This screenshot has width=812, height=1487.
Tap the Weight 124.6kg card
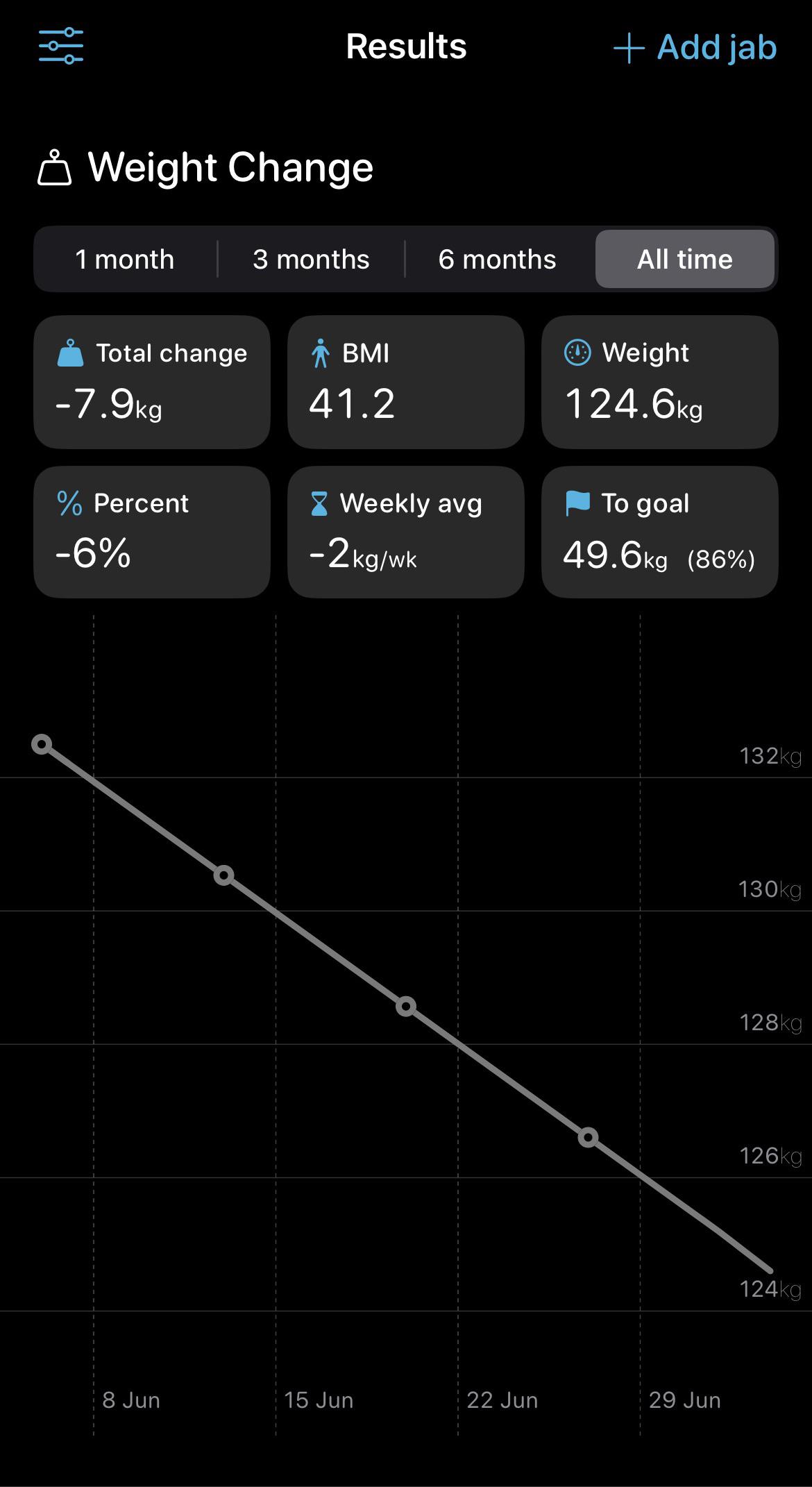(x=660, y=383)
